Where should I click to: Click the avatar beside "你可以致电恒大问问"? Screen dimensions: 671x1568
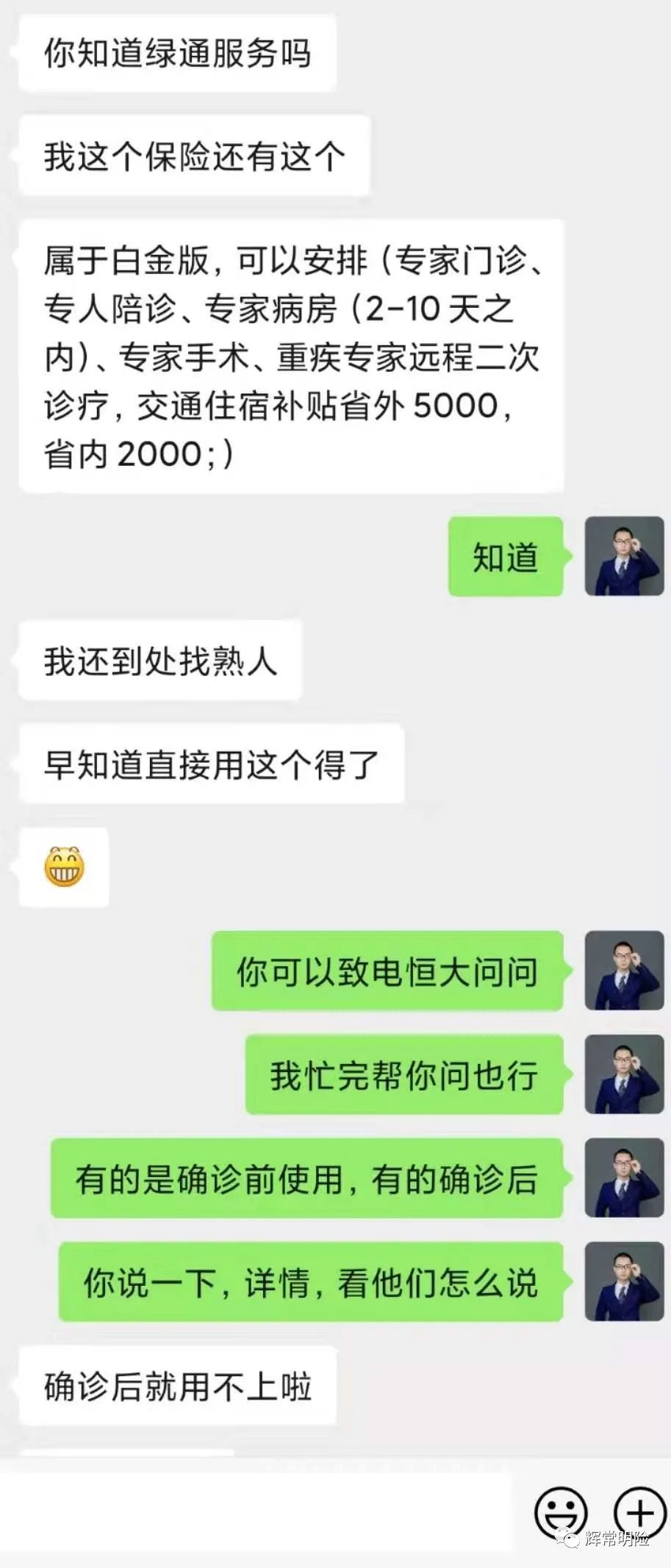click(624, 970)
